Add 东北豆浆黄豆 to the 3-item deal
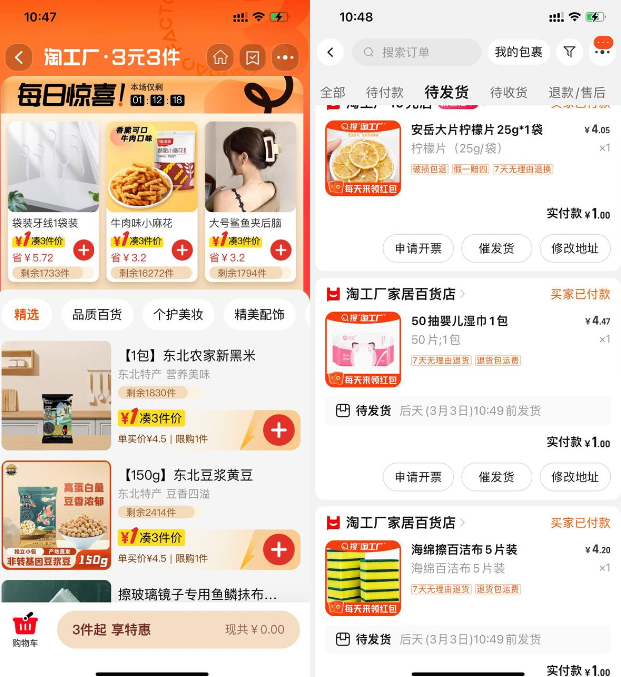 pyautogui.click(x=278, y=549)
